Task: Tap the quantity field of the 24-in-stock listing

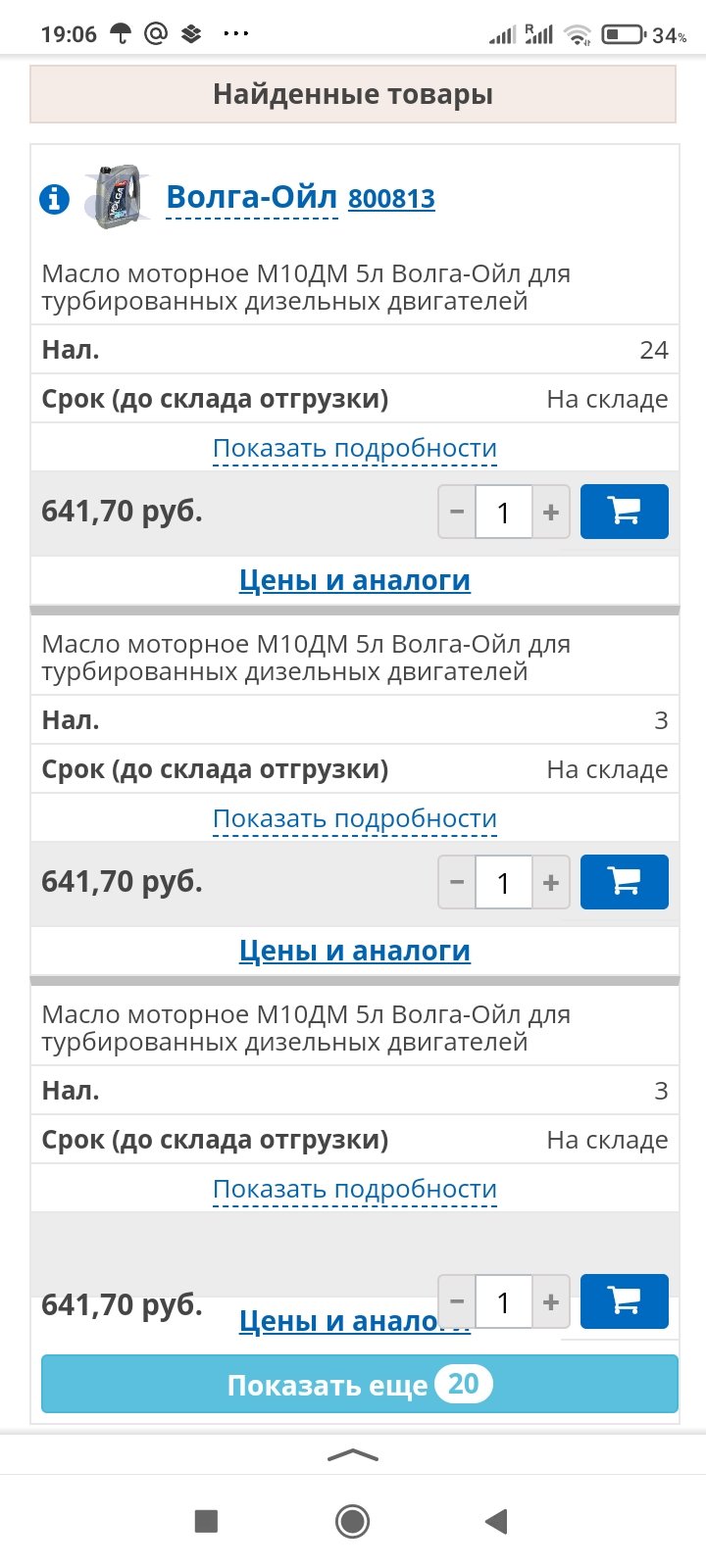Action: click(x=504, y=512)
